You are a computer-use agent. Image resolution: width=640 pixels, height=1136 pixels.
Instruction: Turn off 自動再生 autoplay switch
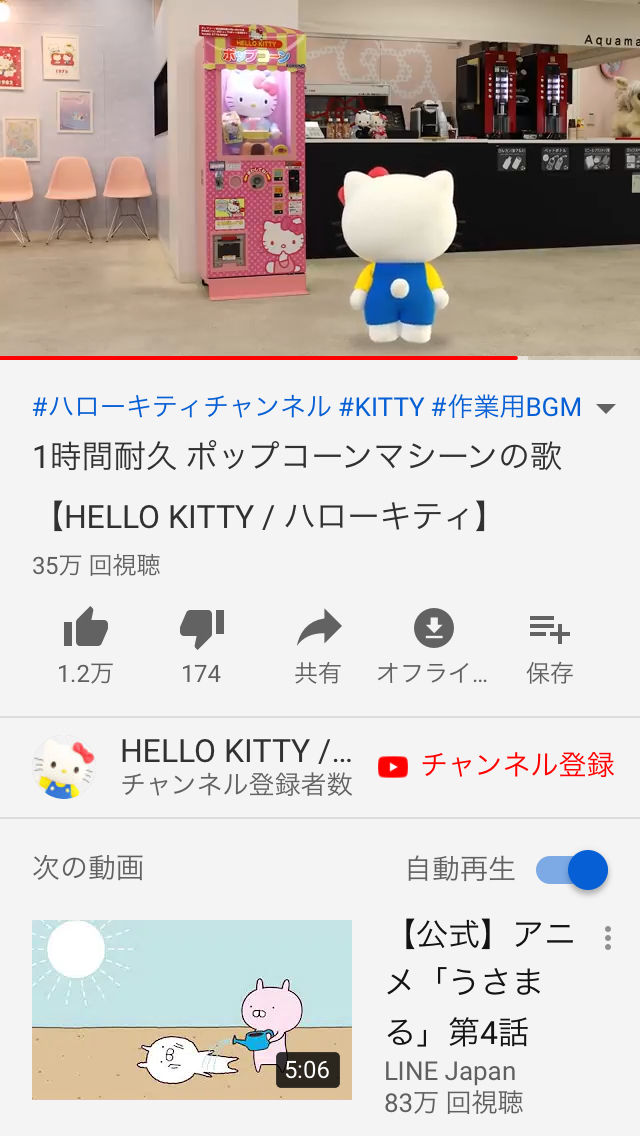[572, 870]
